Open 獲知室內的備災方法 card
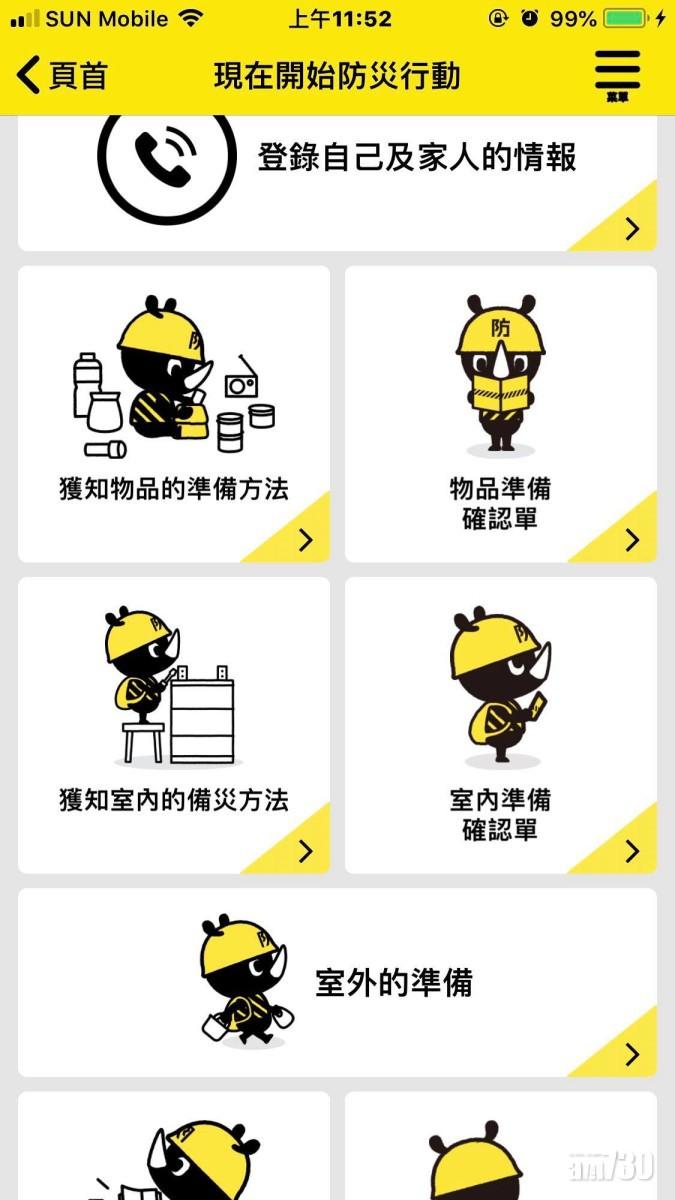 (174, 725)
